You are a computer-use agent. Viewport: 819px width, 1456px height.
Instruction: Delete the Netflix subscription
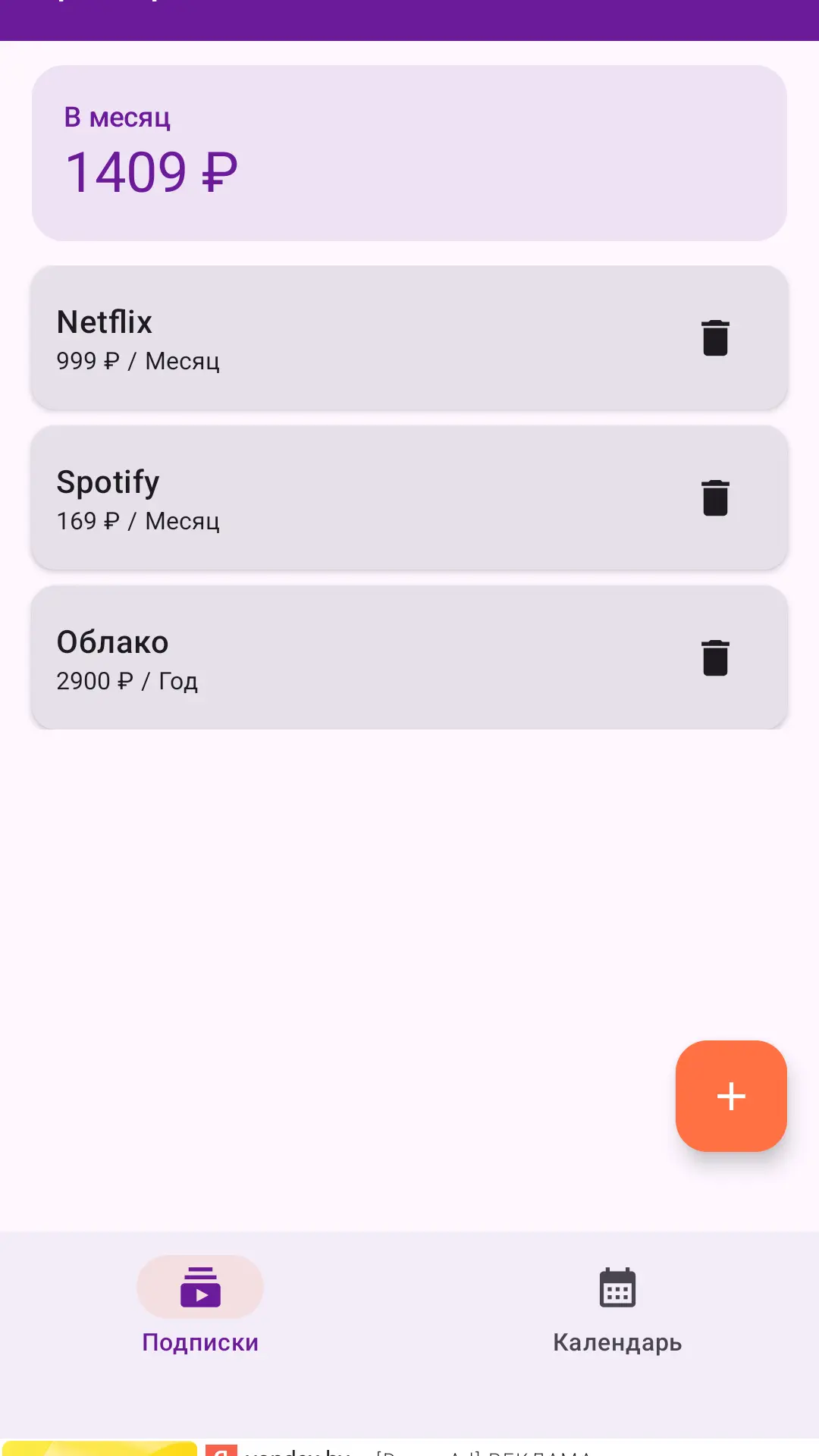click(x=715, y=338)
